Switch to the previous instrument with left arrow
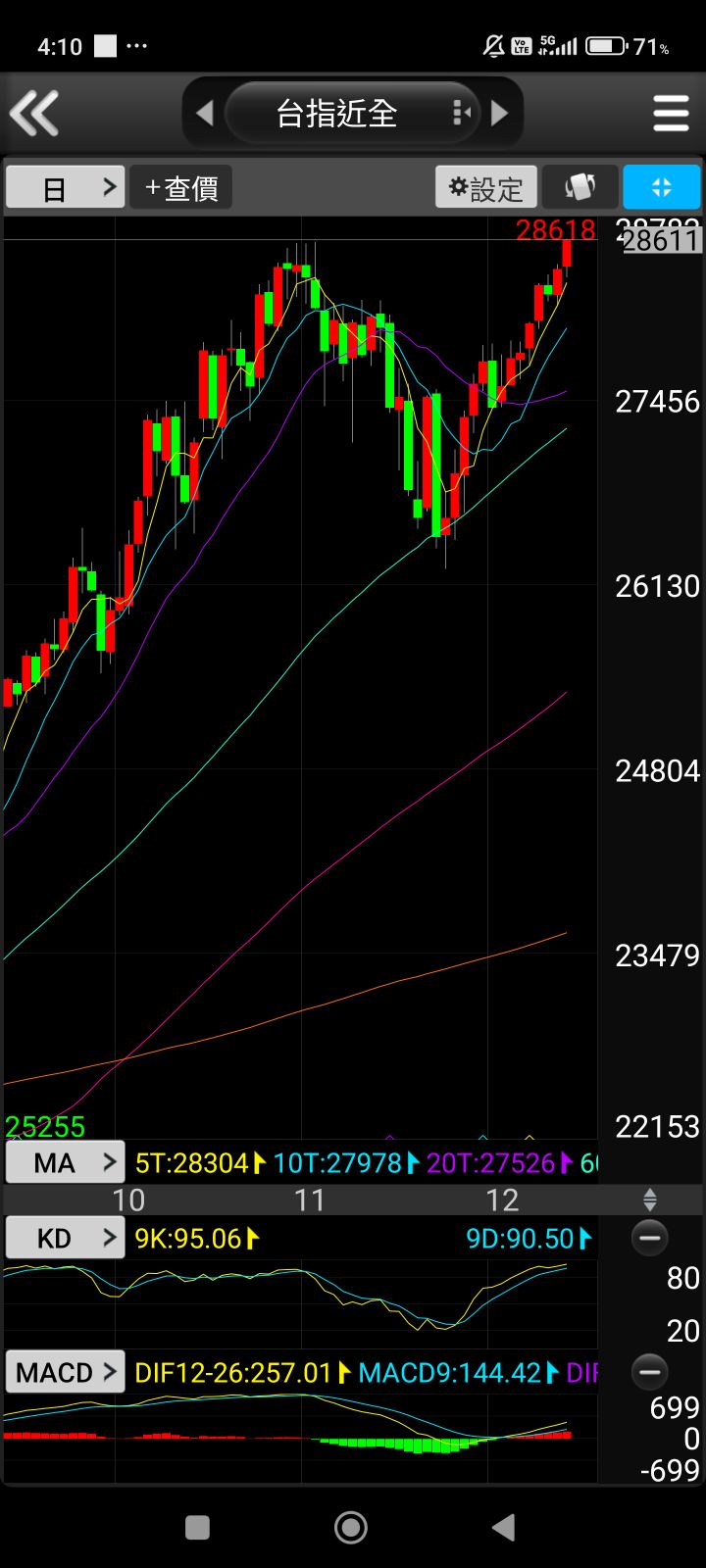Image resolution: width=706 pixels, height=1568 pixels. [204, 114]
